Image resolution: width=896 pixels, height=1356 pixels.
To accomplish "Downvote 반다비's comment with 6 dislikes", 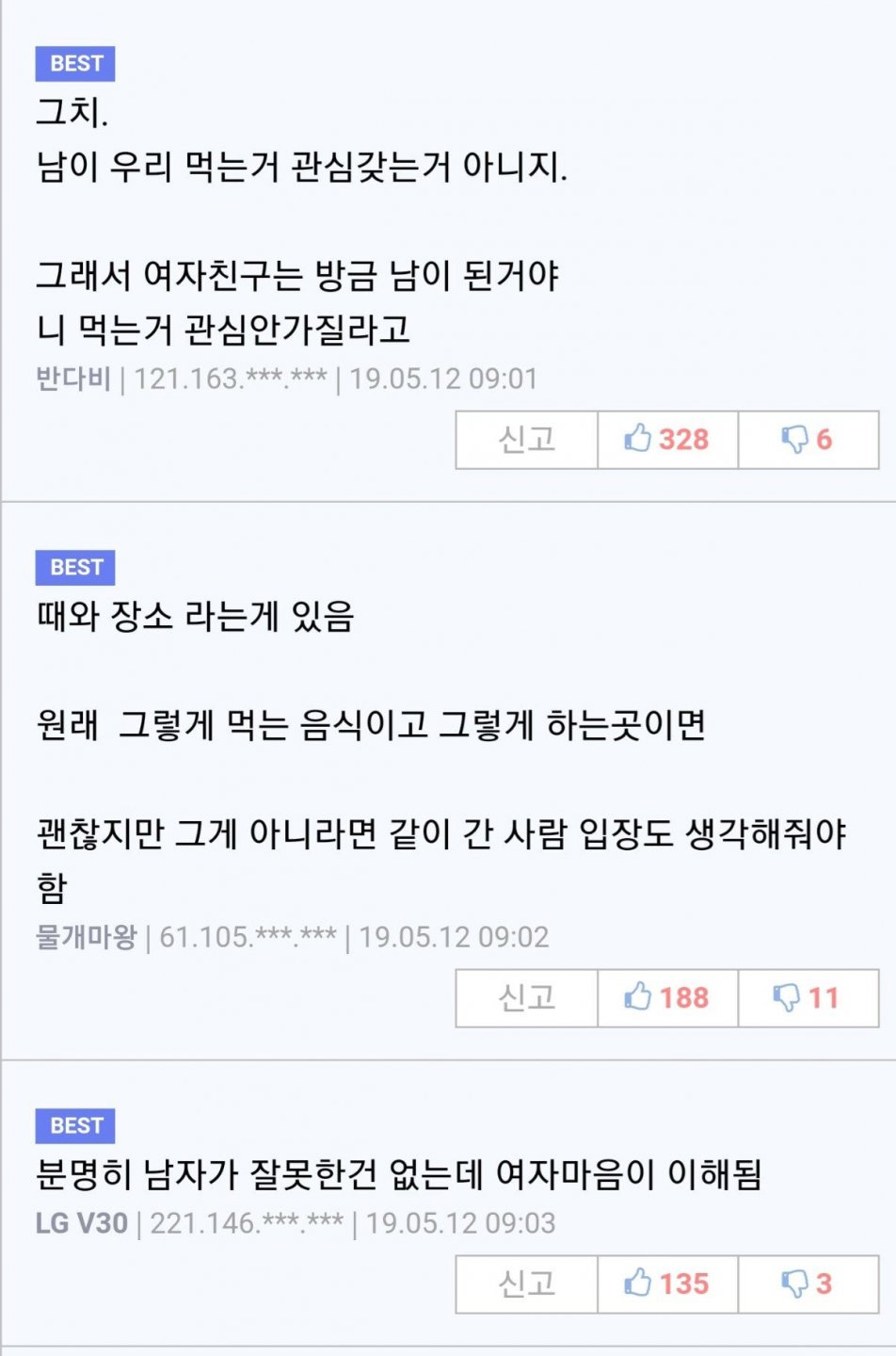I will (x=808, y=440).
